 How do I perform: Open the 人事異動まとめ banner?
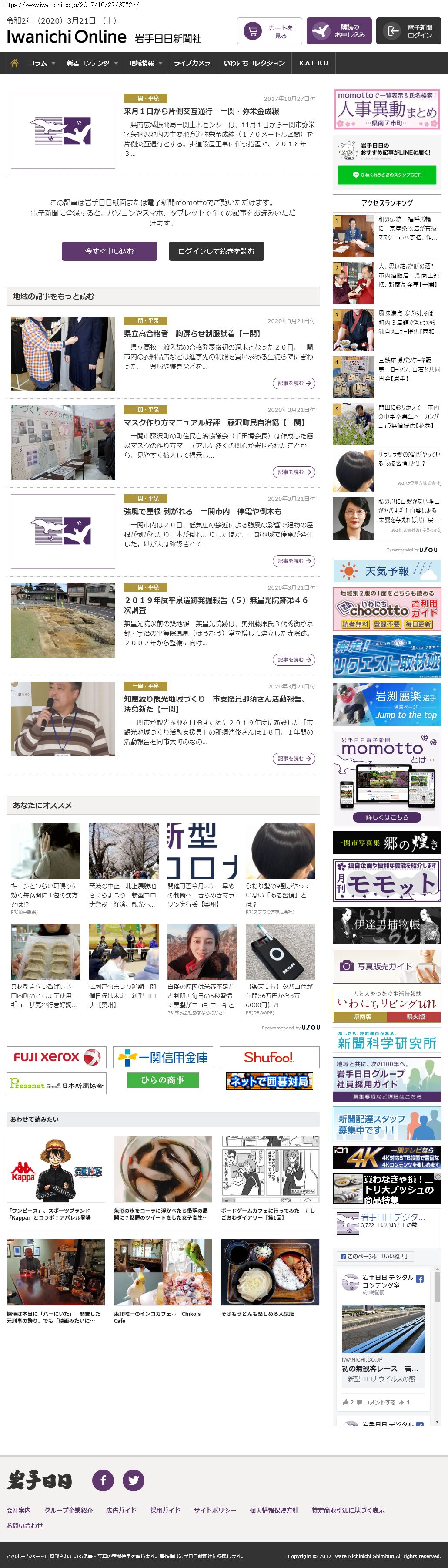387,109
